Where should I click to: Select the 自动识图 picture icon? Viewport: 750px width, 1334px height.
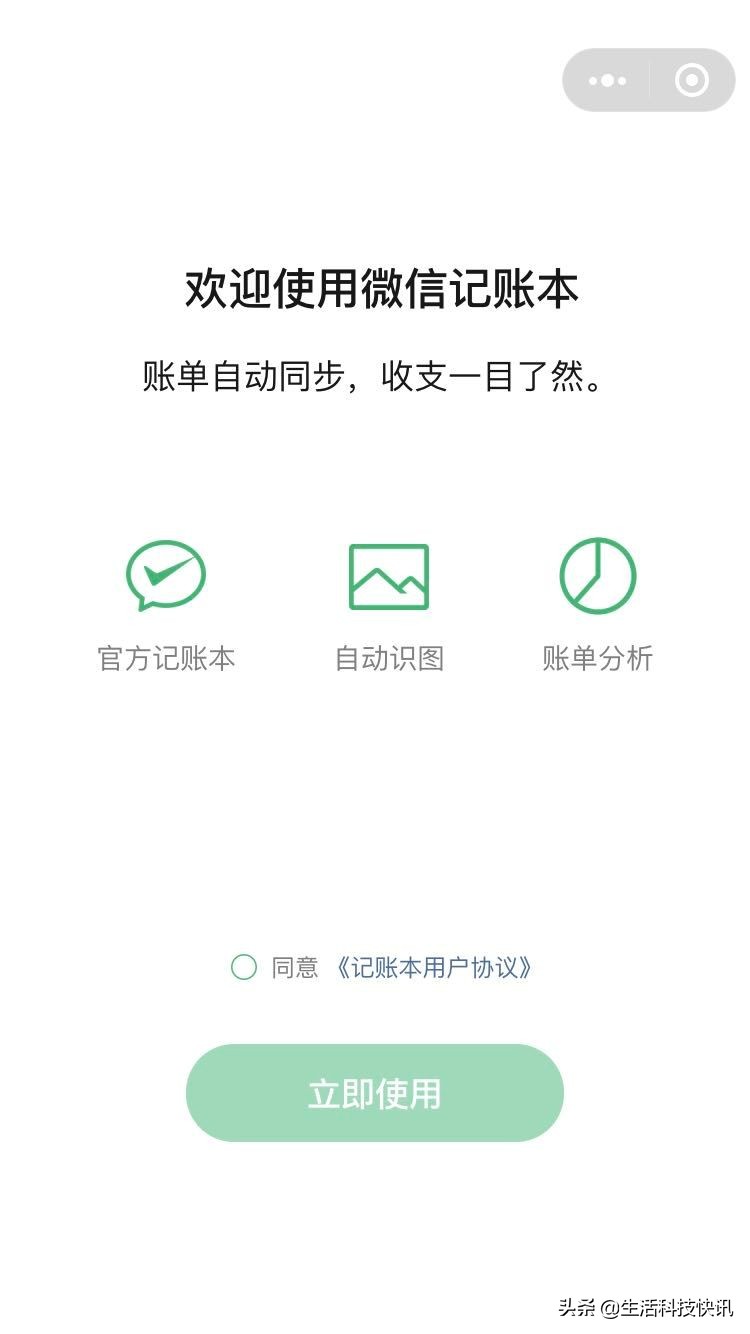coord(390,576)
